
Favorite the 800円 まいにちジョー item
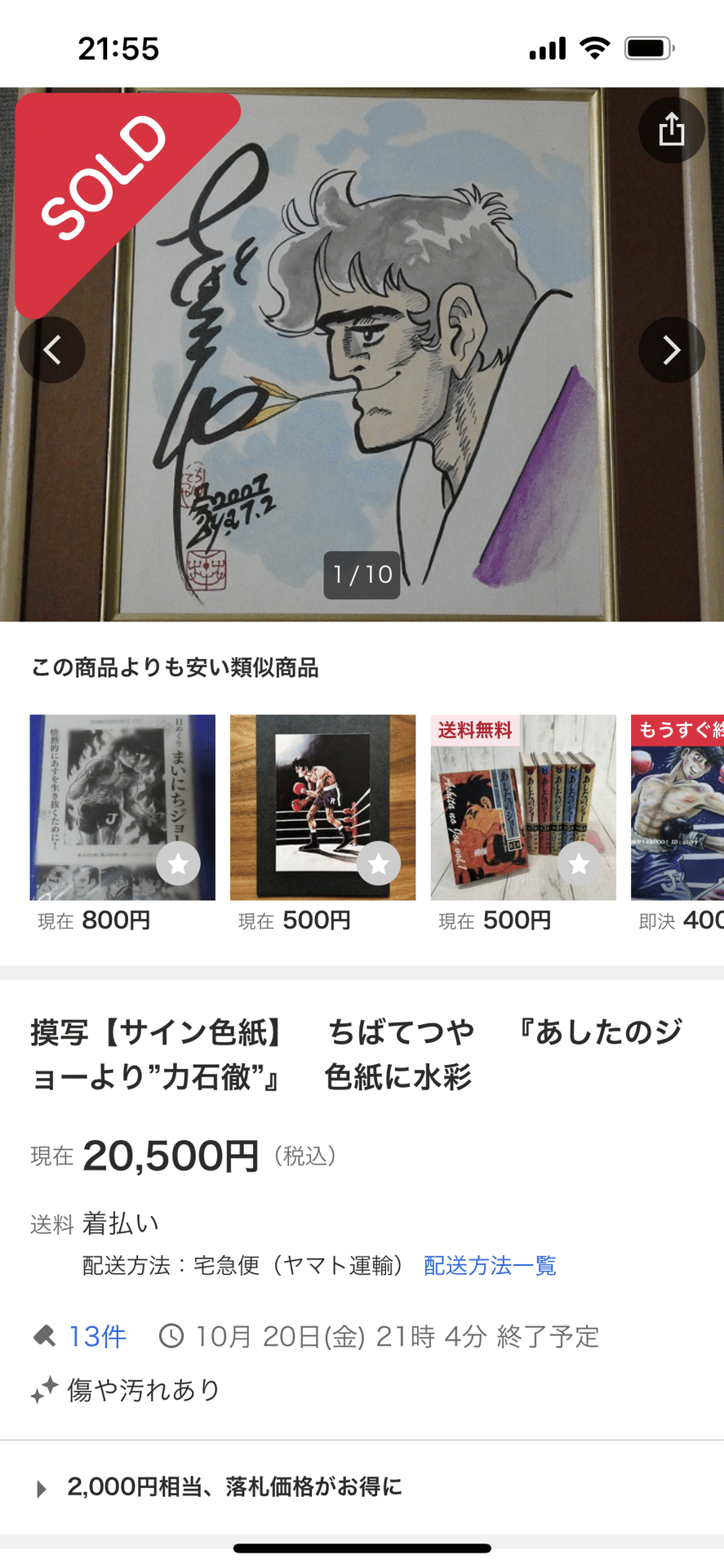(178, 862)
